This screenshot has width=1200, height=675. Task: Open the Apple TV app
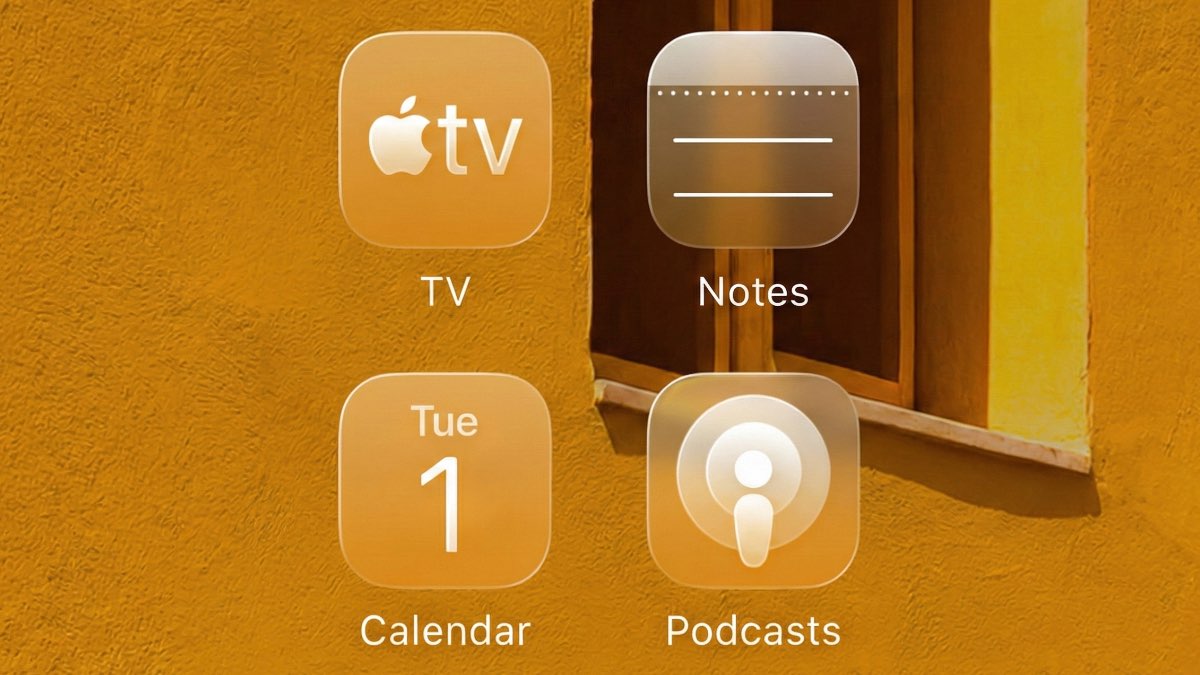pyautogui.click(x=445, y=141)
